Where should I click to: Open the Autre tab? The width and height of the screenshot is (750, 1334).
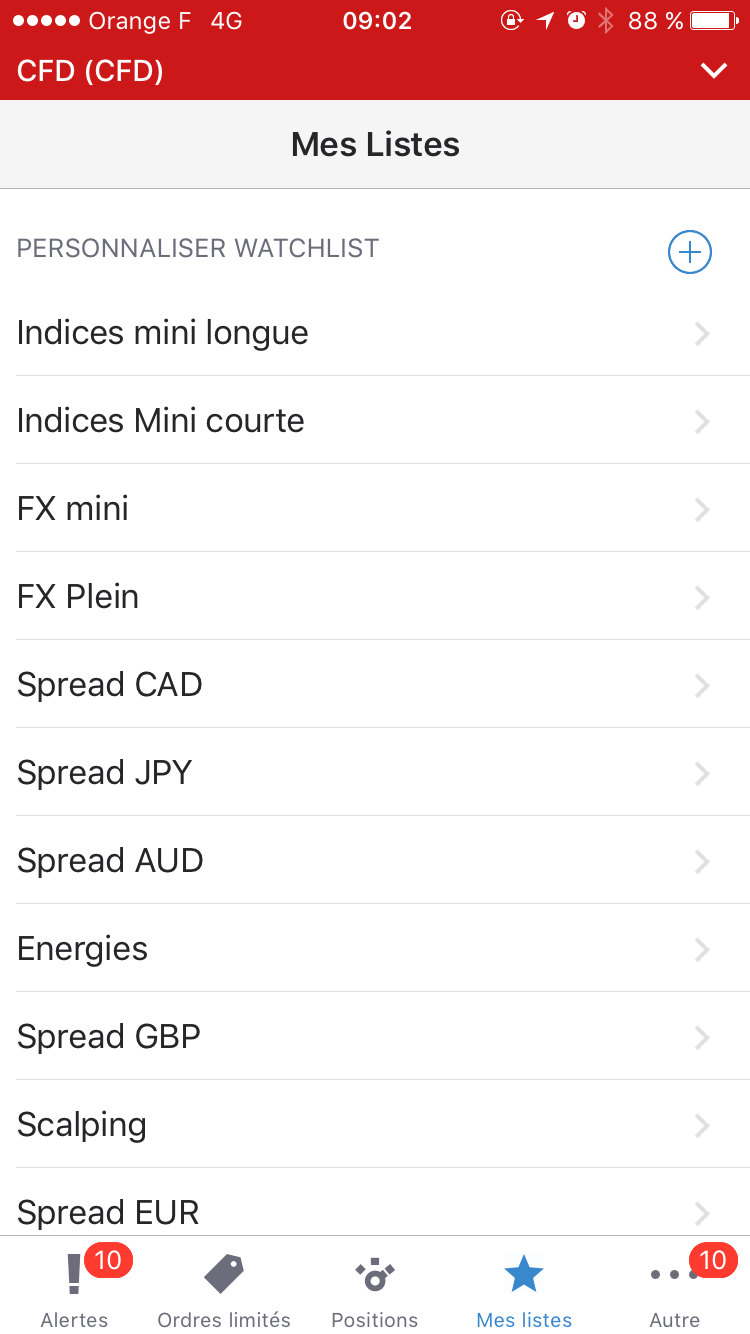point(675,1288)
